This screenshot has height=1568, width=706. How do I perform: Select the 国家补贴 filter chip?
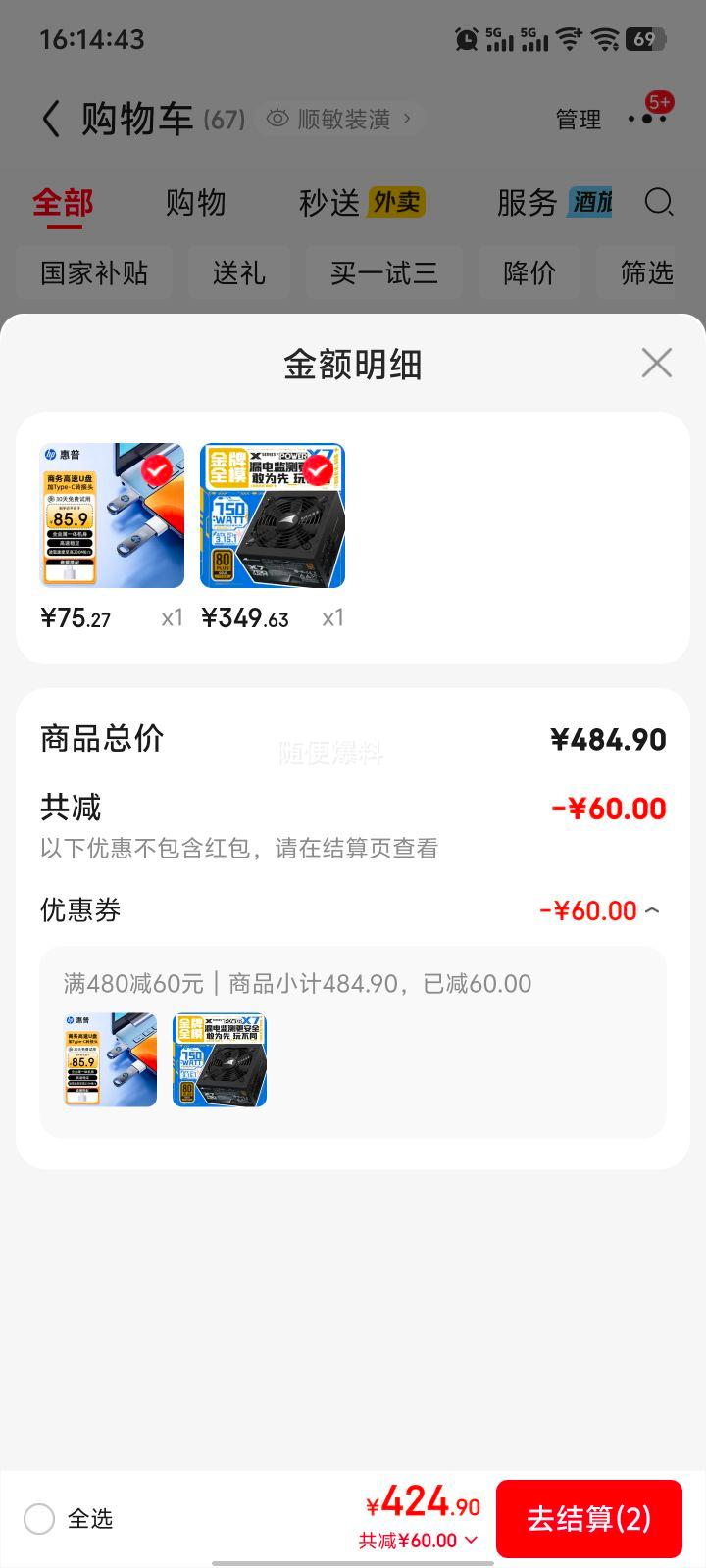click(93, 273)
